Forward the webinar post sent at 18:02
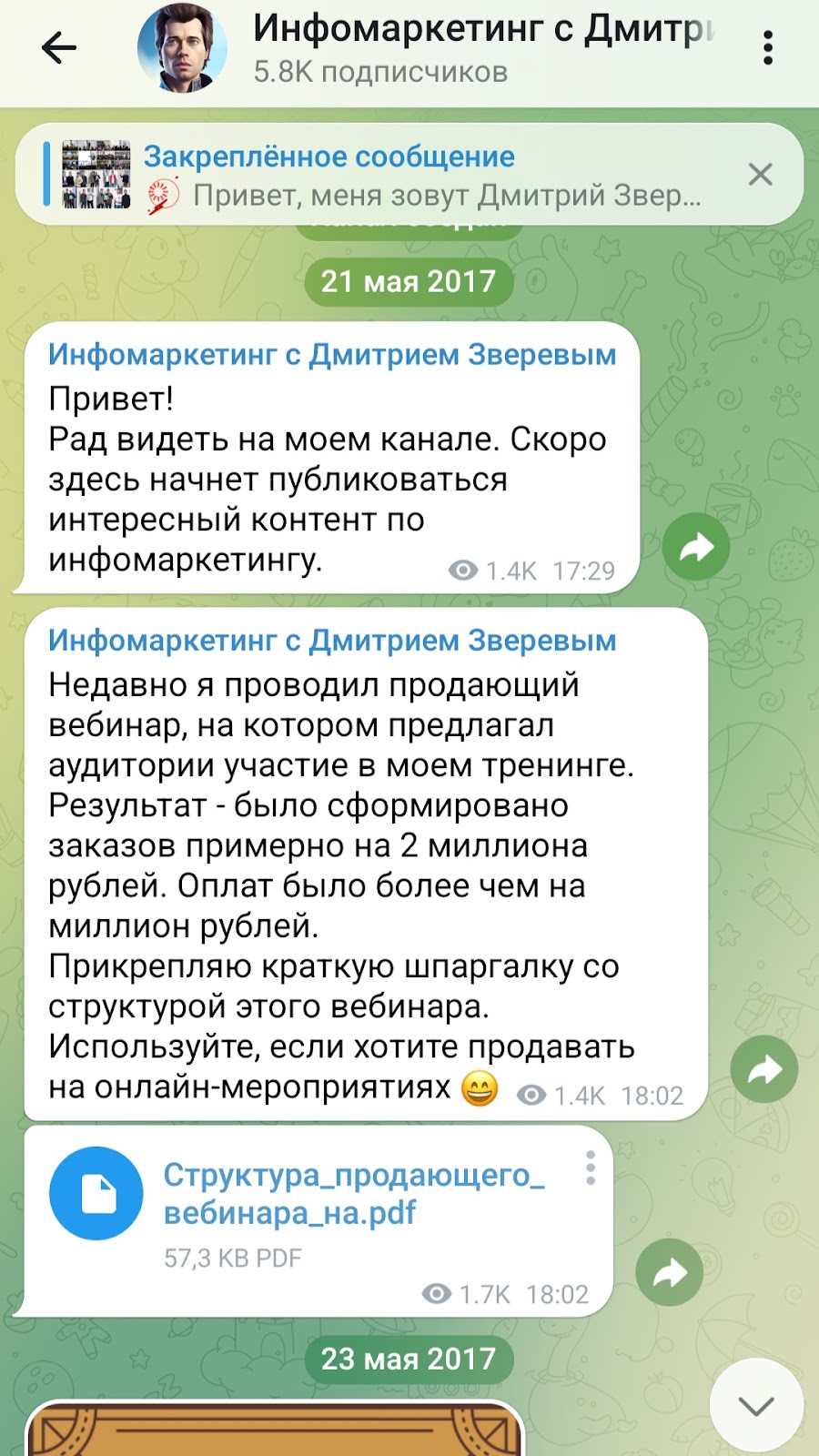Screen dimensions: 819x1456 point(763,1069)
